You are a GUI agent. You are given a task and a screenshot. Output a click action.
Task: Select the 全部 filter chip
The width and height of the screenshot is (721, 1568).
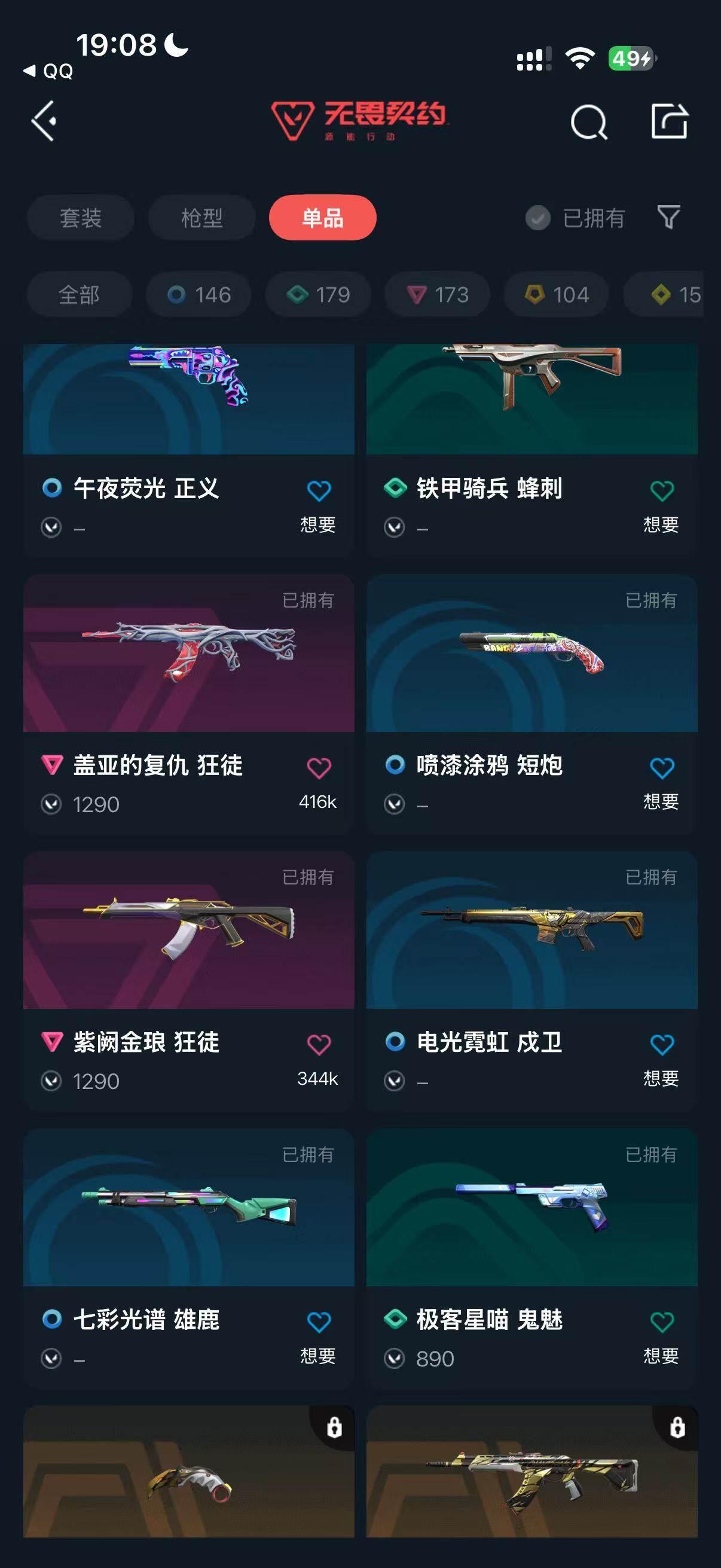tap(79, 295)
